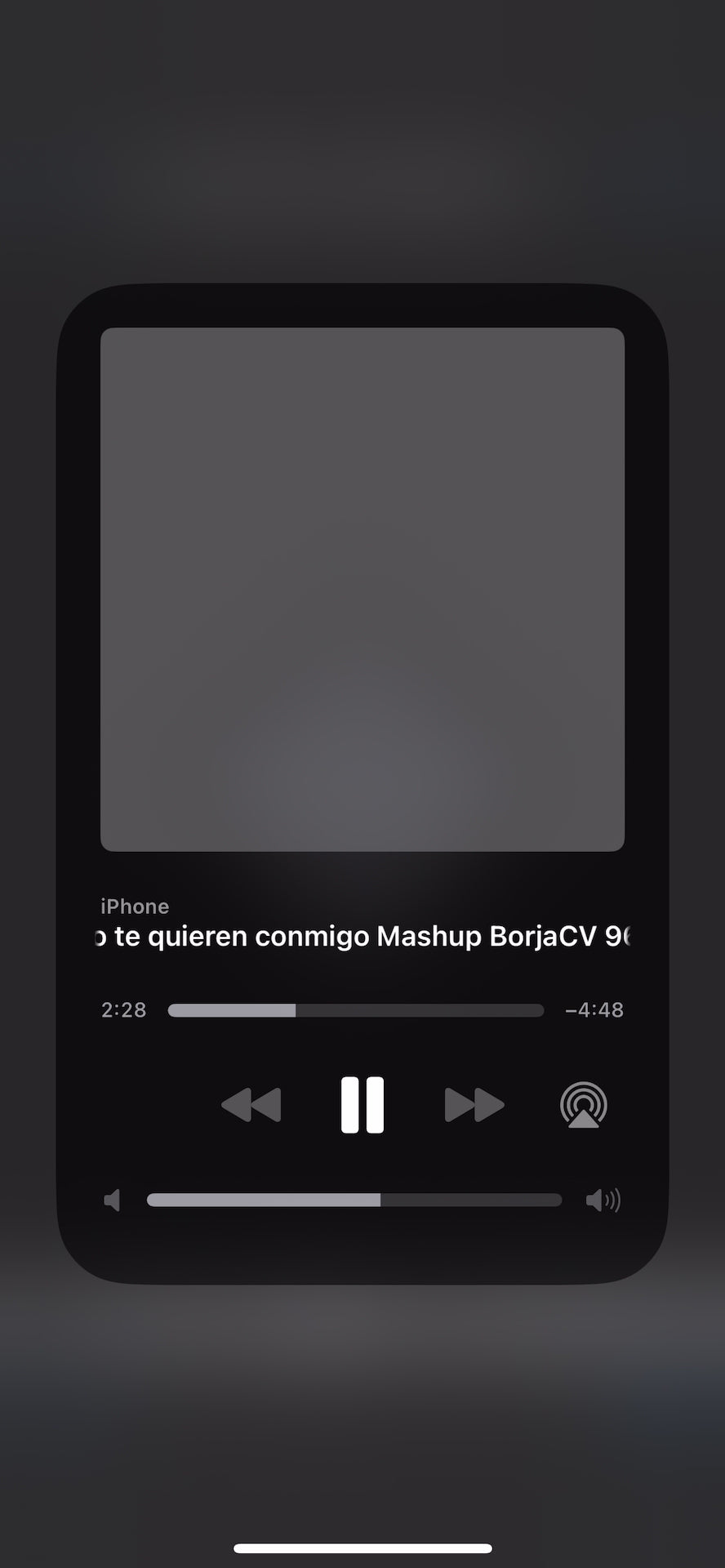Skip forward to the next track

click(474, 1105)
